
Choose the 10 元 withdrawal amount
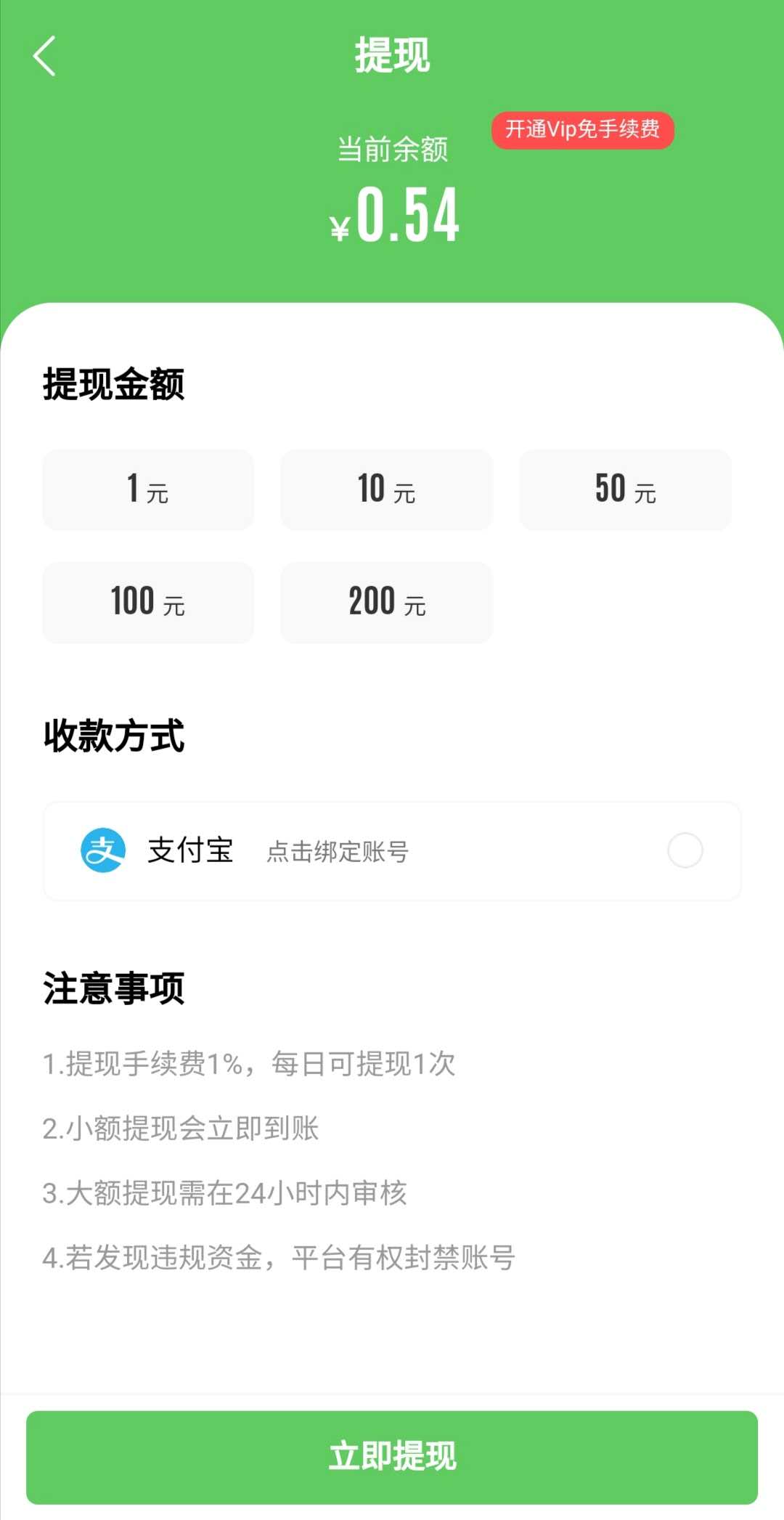coord(386,489)
